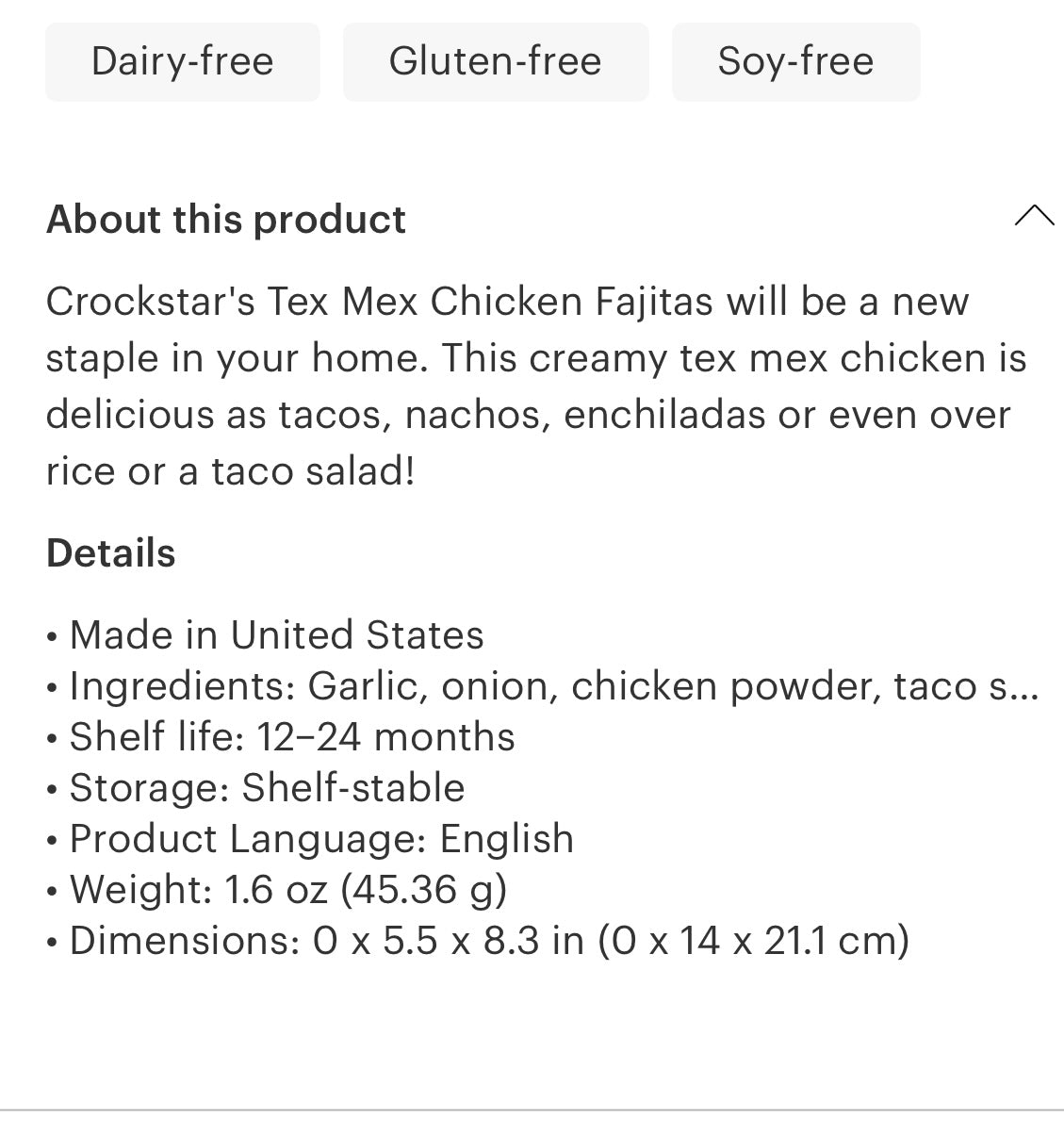Select the Dairy-free chip
The image size is (1064, 1135).
point(183,62)
